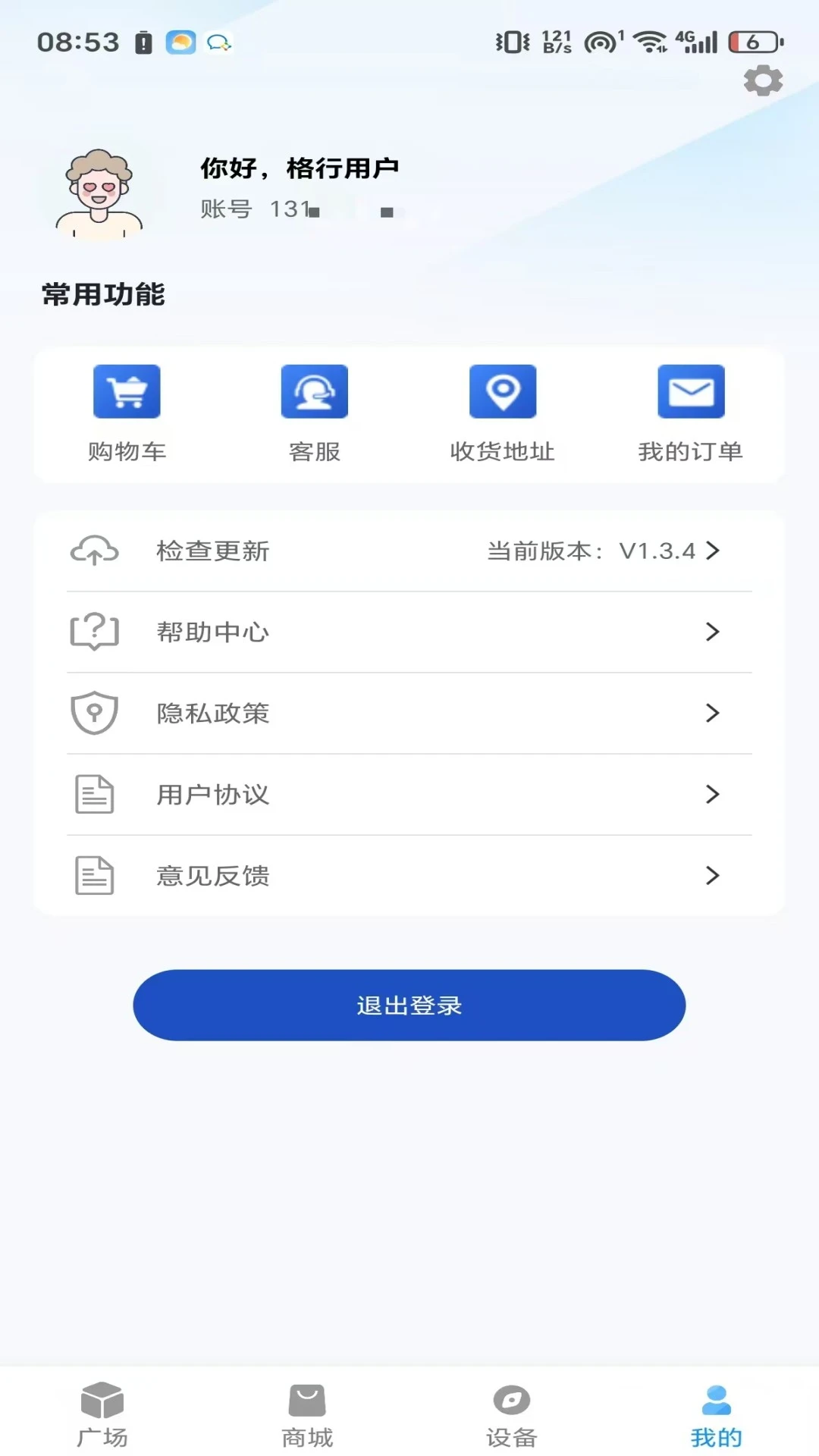
Task: Tap 退出登录 to log out
Action: pos(409,1005)
